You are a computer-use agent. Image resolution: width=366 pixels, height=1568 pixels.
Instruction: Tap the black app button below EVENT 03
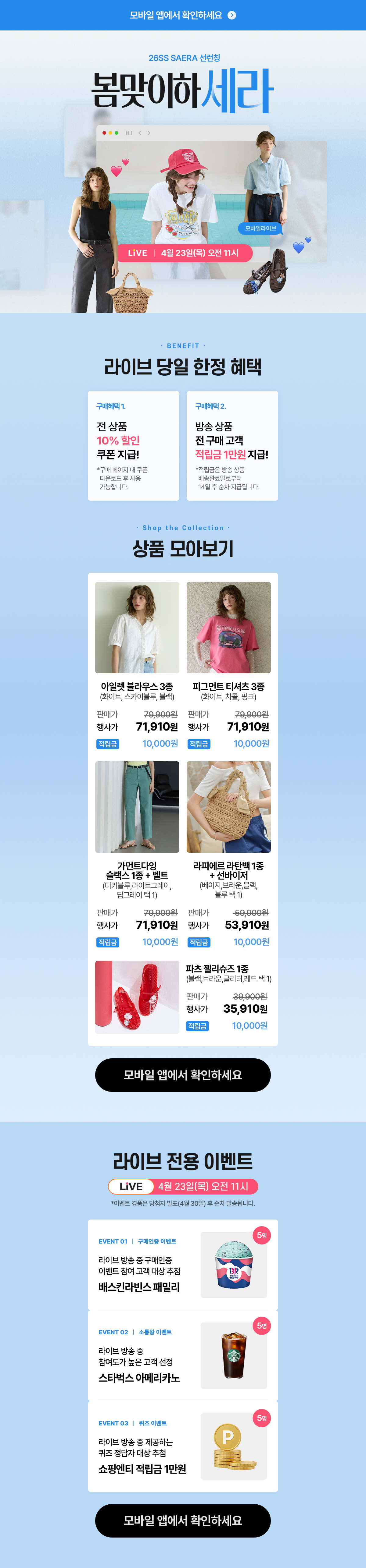point(183,1520)
